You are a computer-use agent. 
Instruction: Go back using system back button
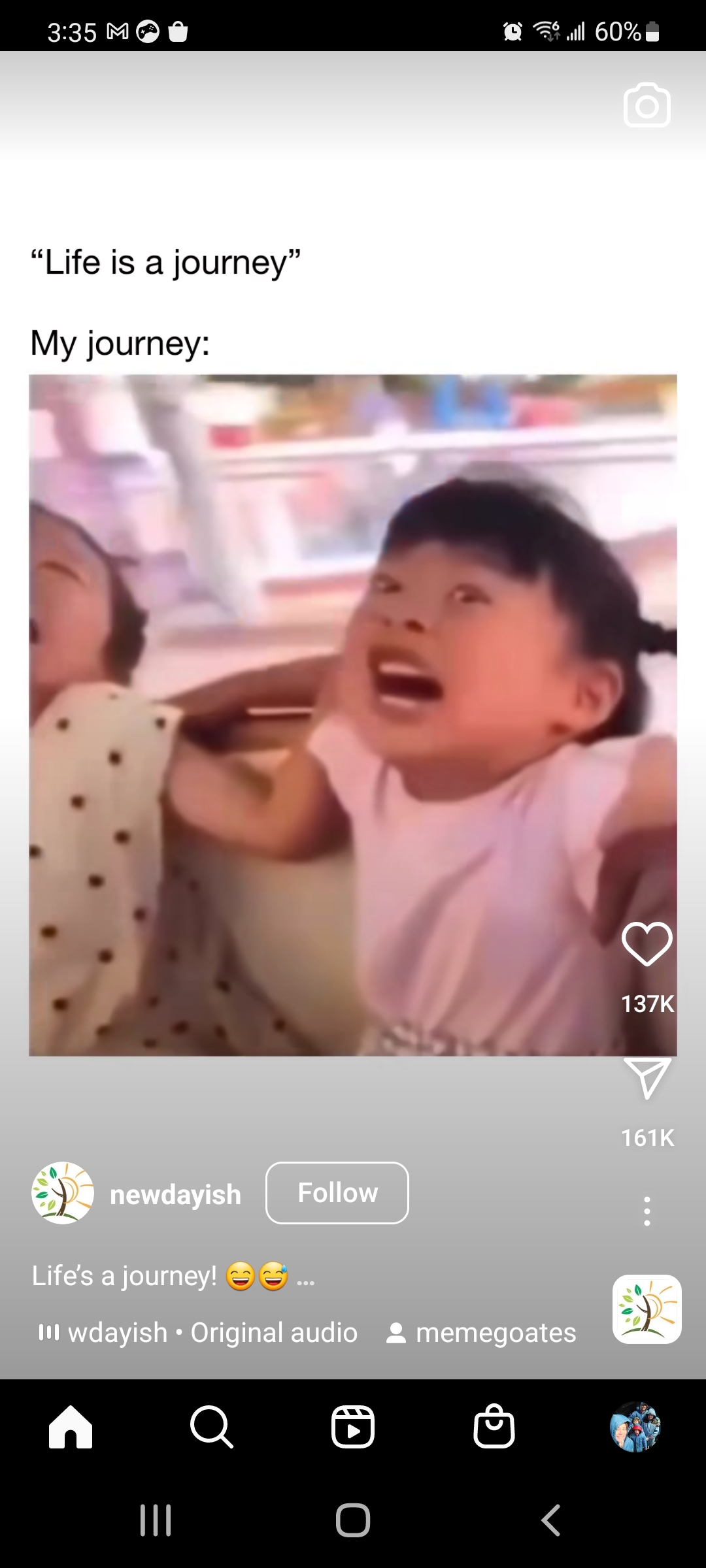(x=551, y=1520)
